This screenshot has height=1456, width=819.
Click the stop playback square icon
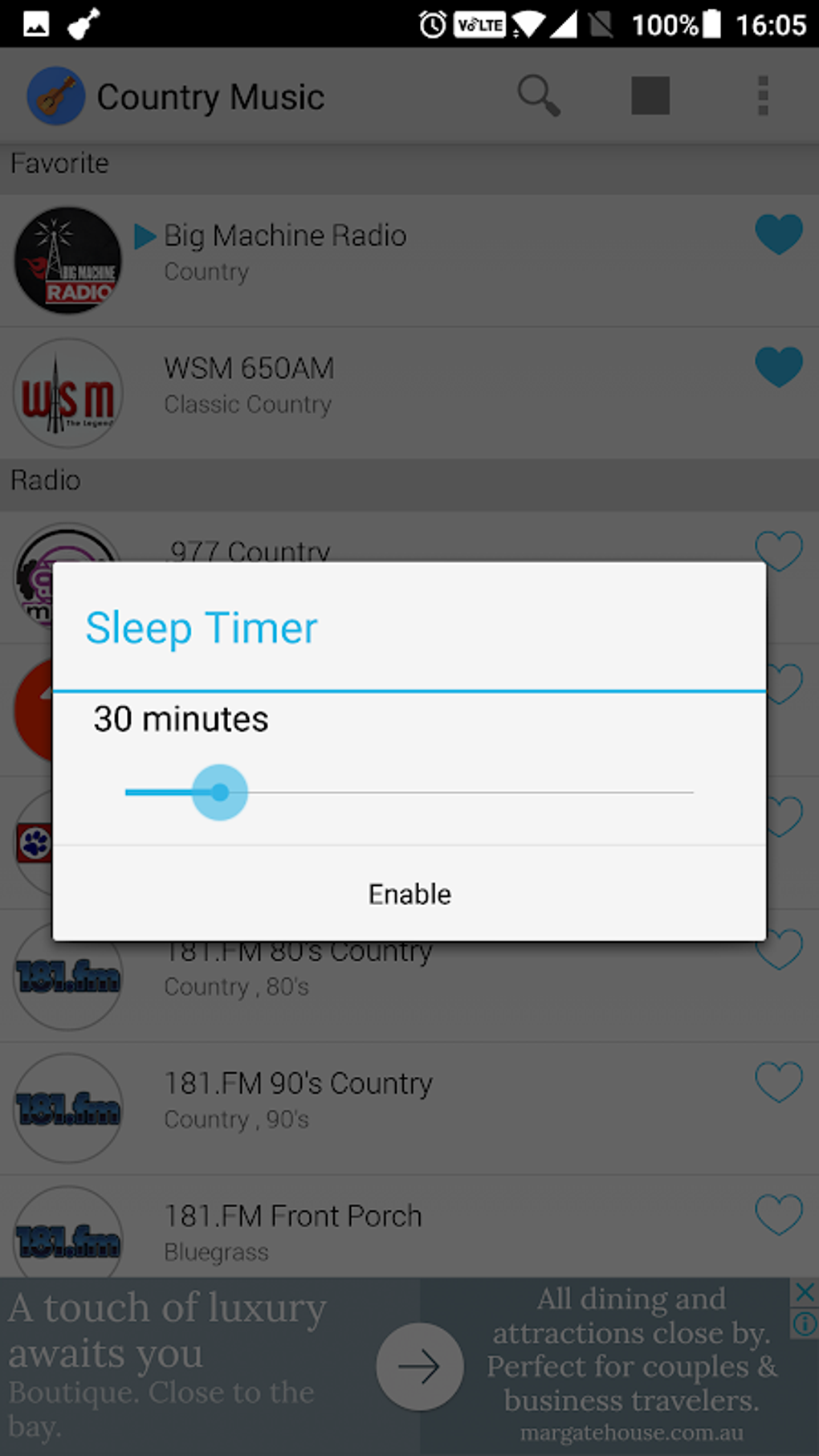649,95
